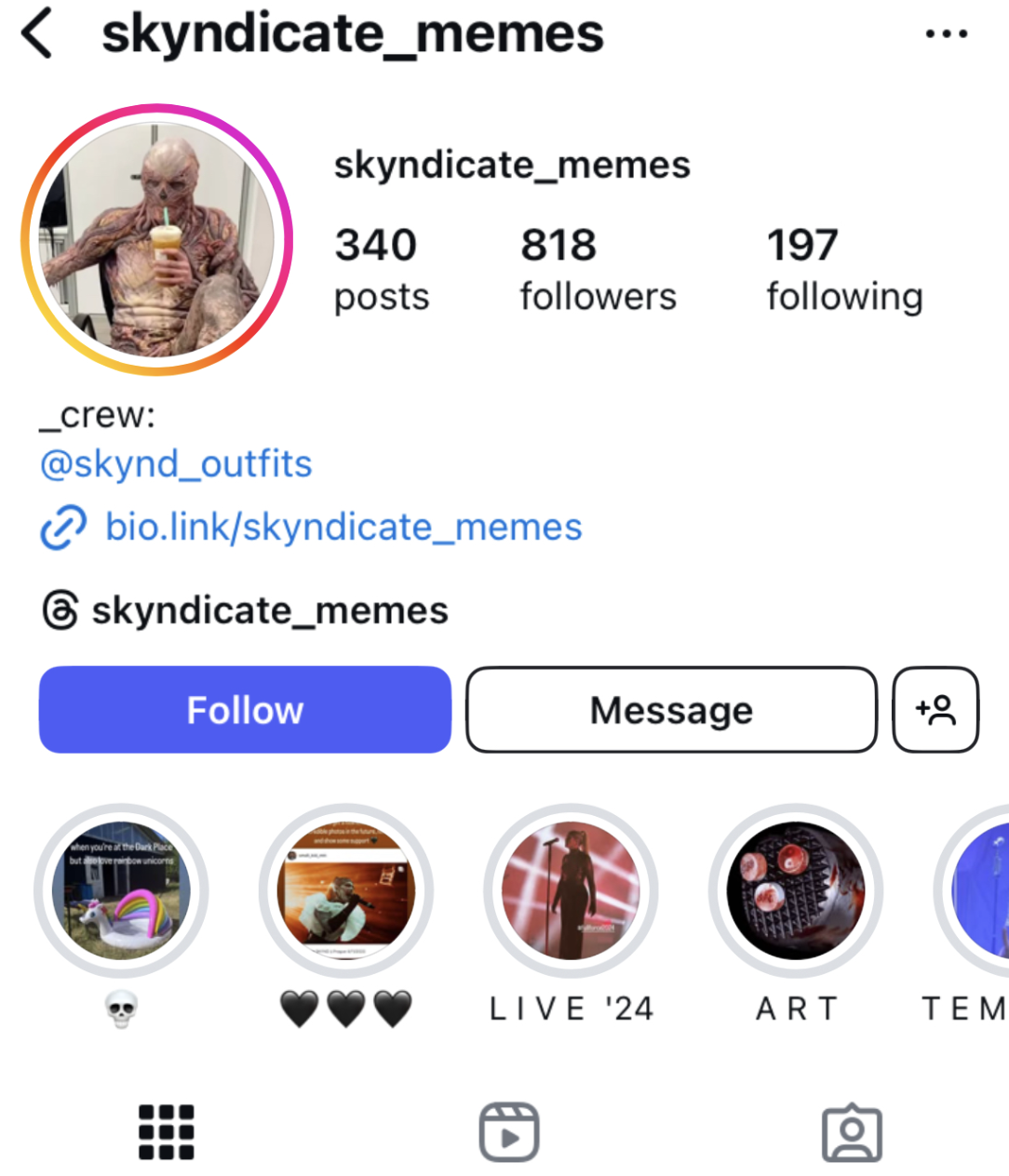Viewport: 1009px width, 1176px height.
Task: Switch to the Reels tab
Action: (x=508, y=1132)
